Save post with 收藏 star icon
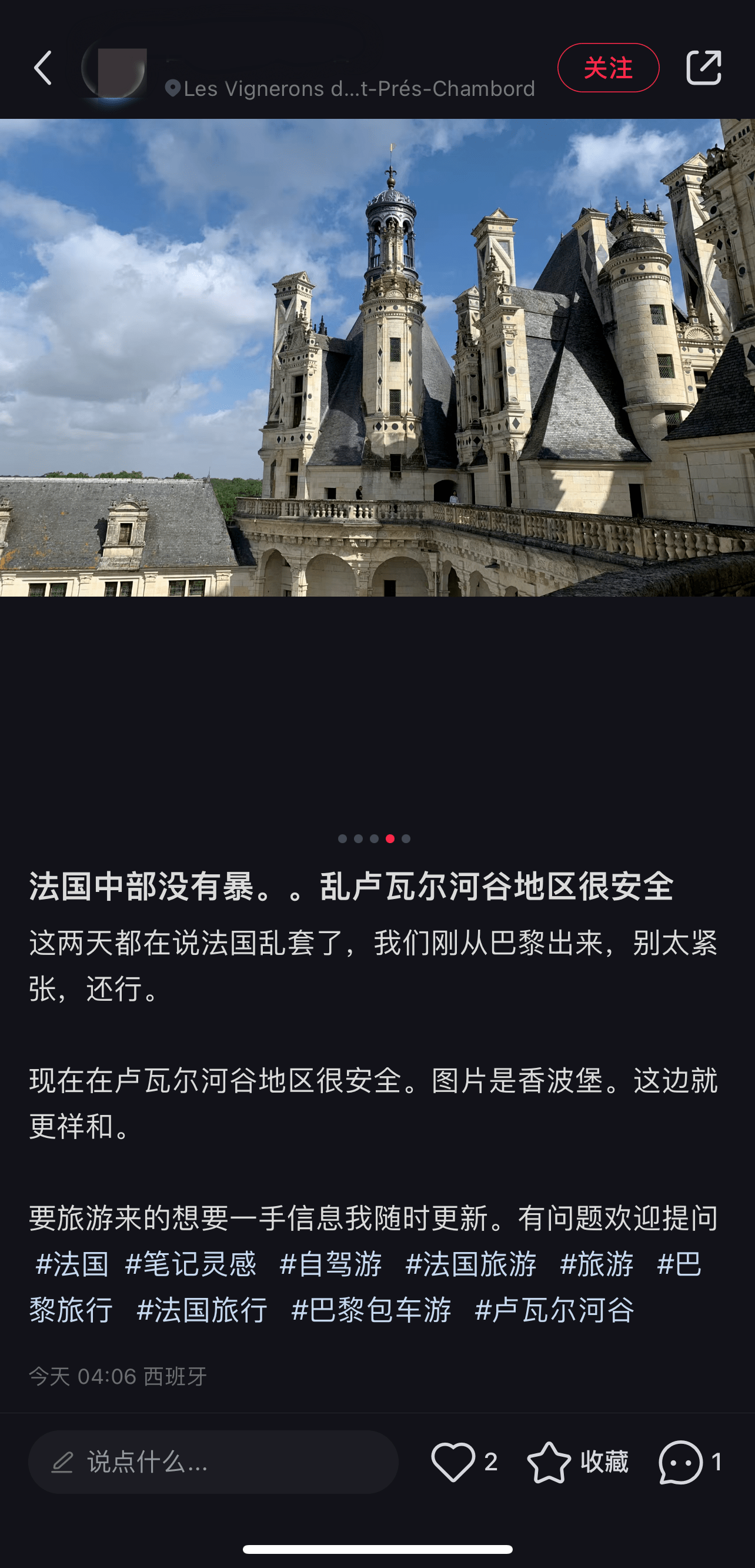The height and width of the screenshot is (1568, 755). (549, 1462)
